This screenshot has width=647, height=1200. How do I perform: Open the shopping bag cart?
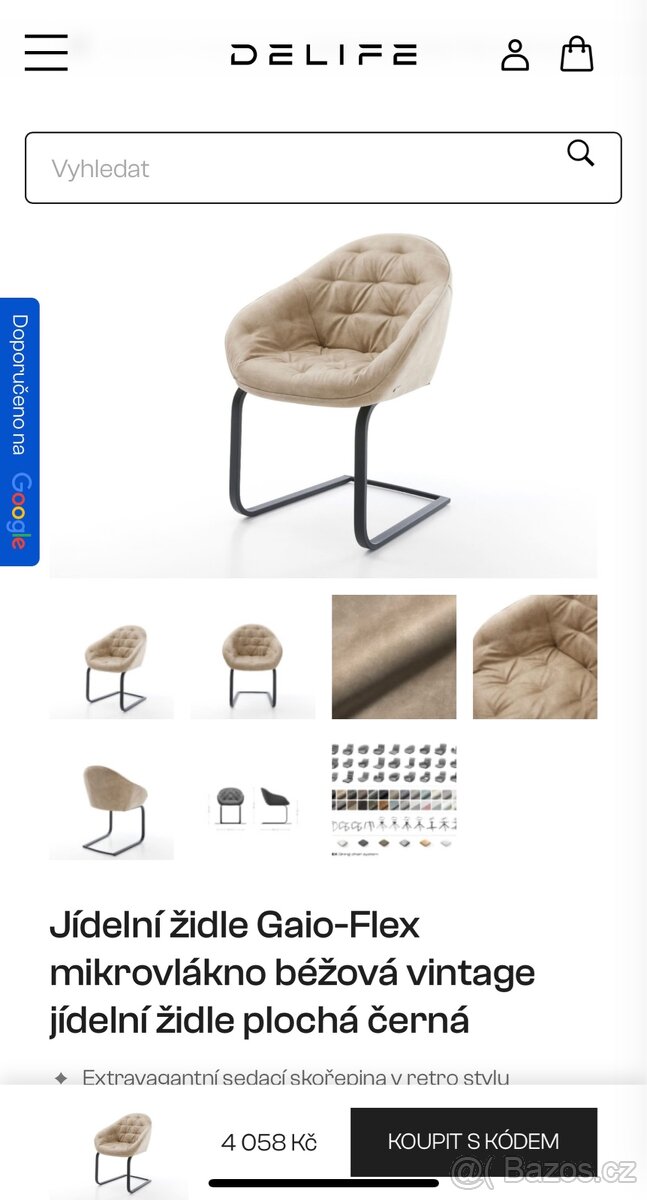coord(576,53)
